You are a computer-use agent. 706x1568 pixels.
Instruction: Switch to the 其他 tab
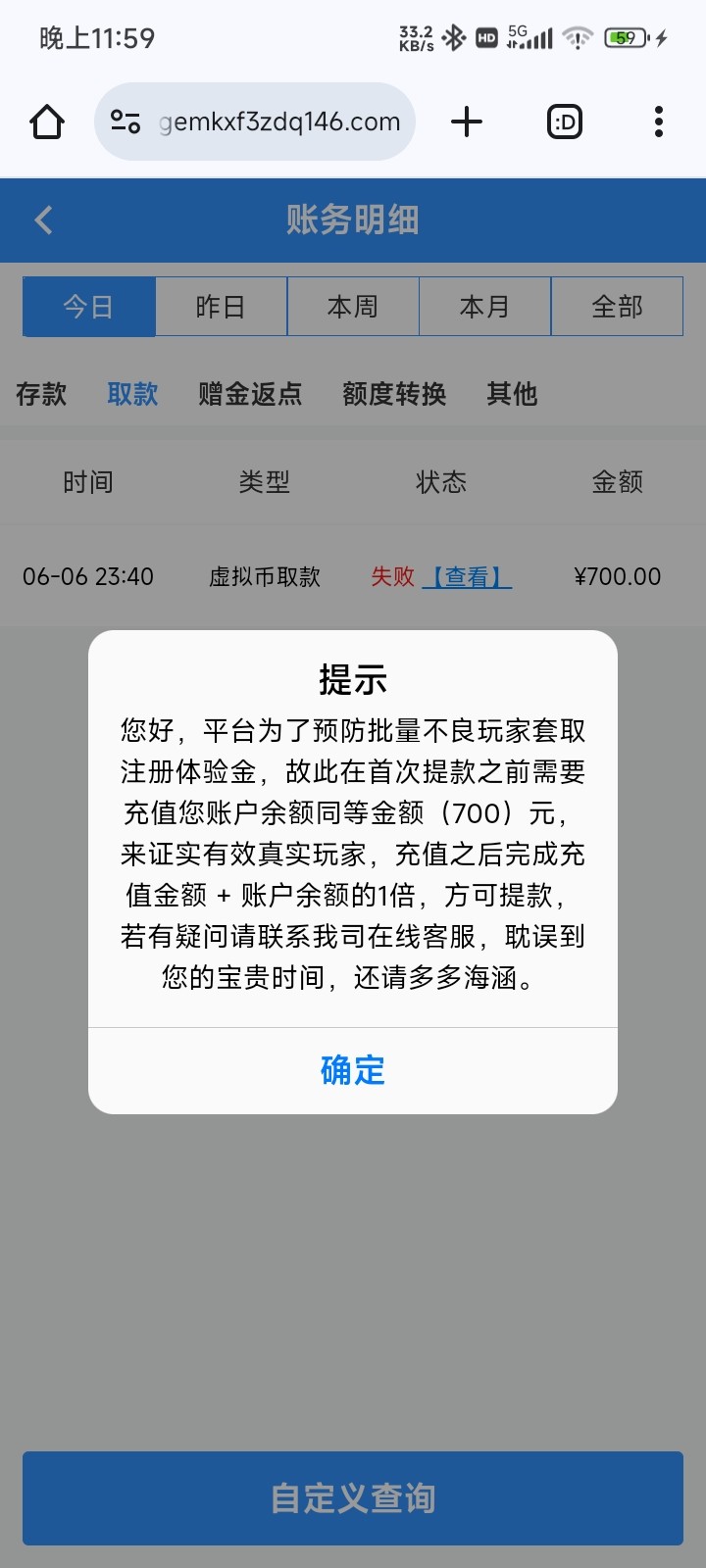pyautogui.click(x=512, y=394)
